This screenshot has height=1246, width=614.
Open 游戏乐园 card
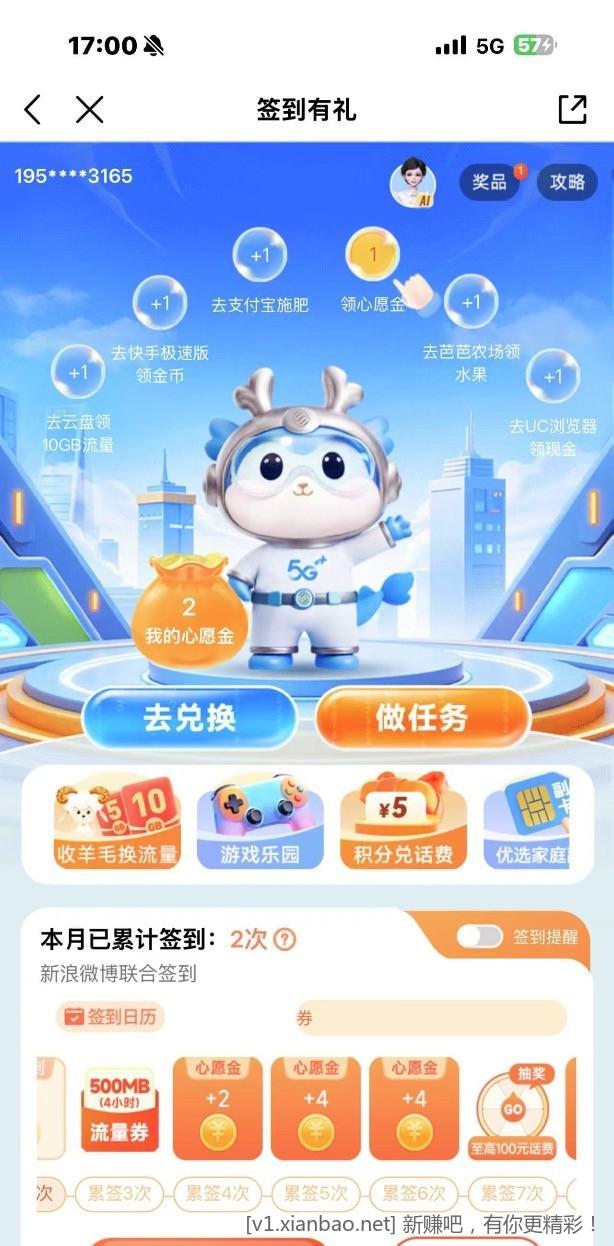point(260,824)
